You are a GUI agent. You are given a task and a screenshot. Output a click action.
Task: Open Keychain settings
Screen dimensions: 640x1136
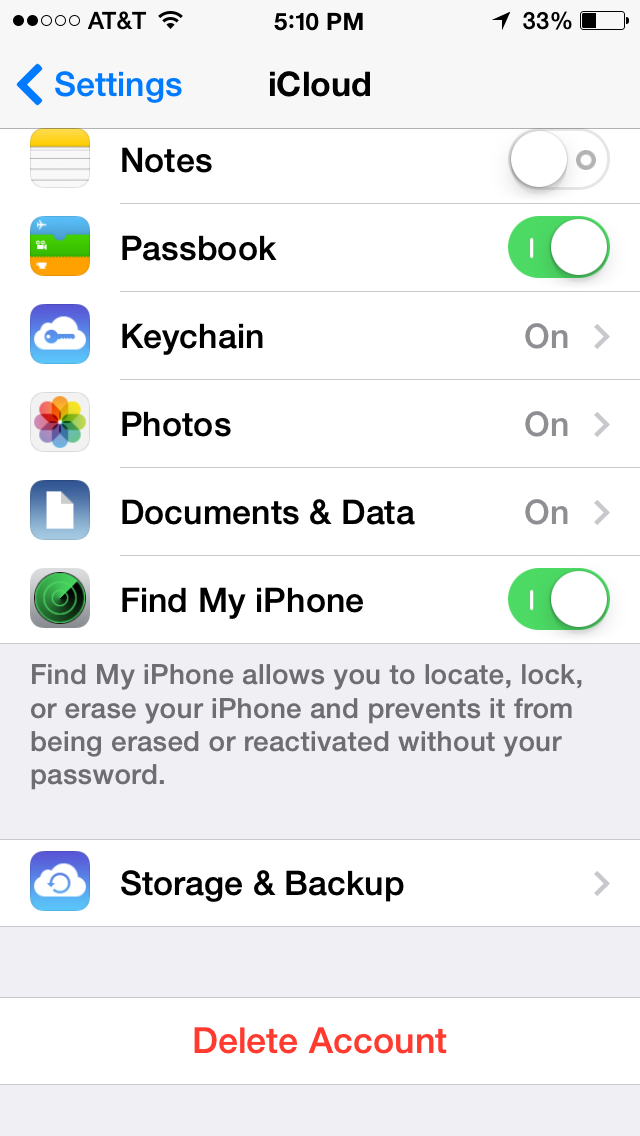tap(320, 337)
